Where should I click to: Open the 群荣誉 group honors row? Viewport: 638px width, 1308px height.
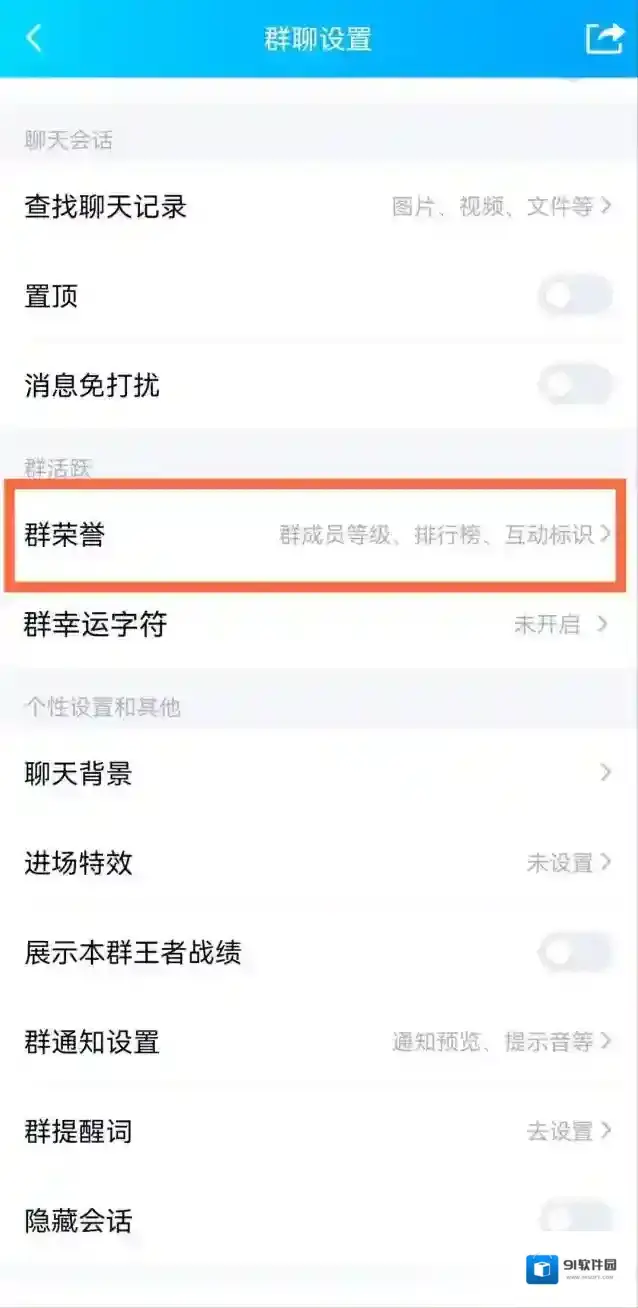(x=318, y=535)
